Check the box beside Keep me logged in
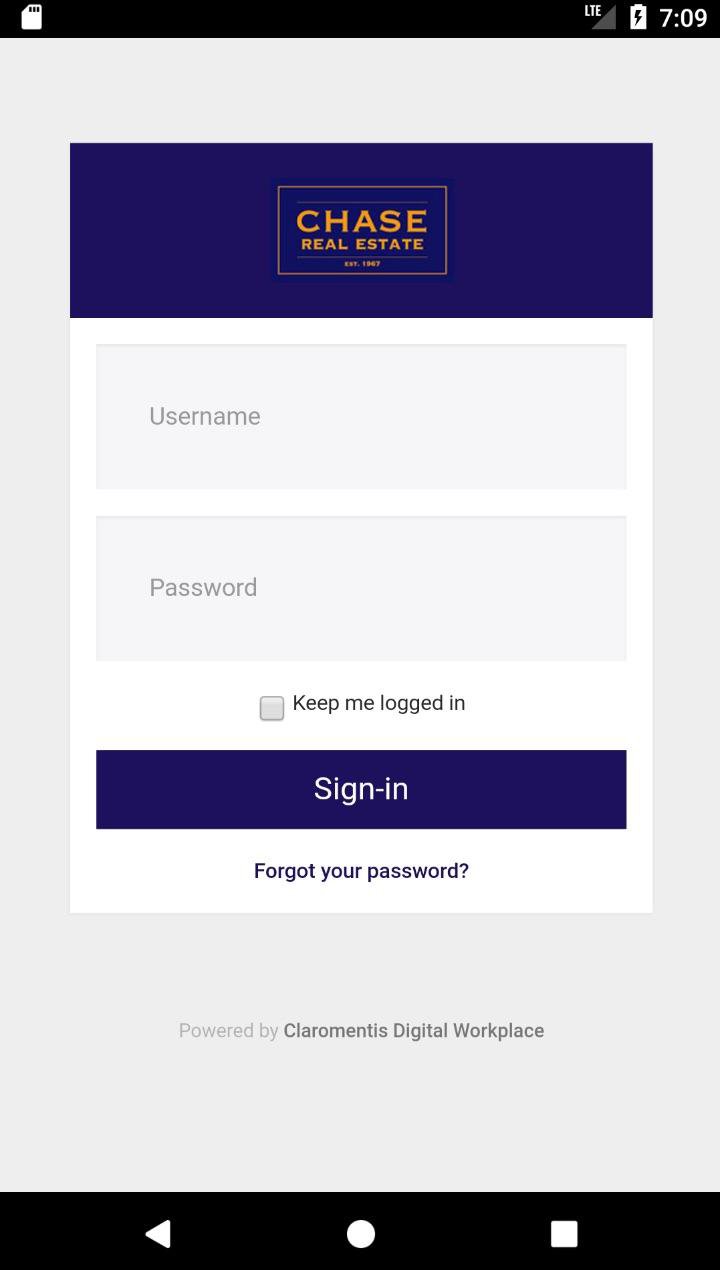 click(x=271, y=707)
